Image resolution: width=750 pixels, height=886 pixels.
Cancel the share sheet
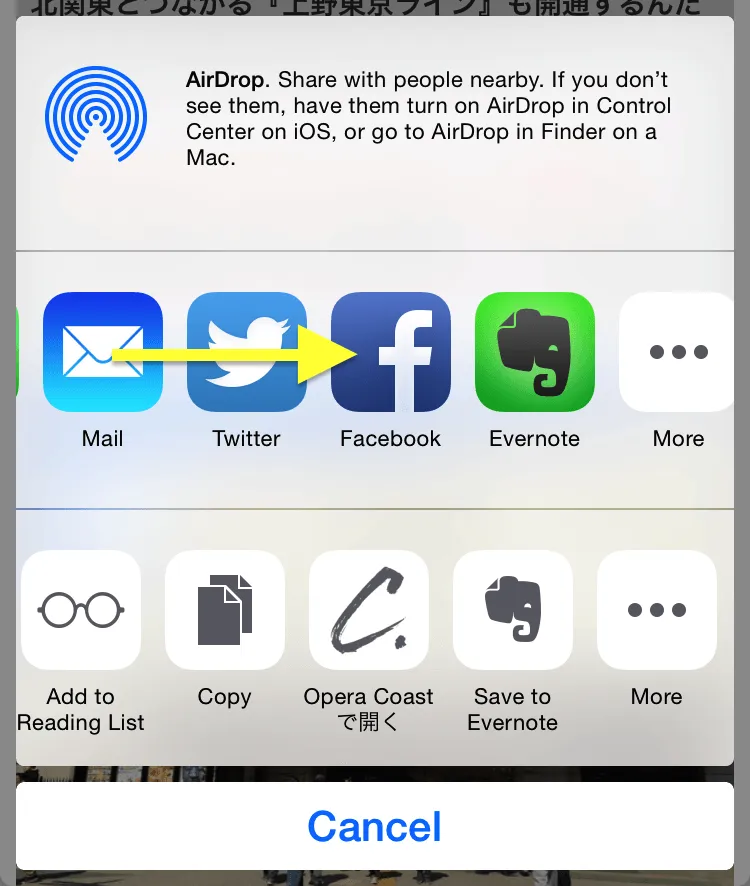374,826
